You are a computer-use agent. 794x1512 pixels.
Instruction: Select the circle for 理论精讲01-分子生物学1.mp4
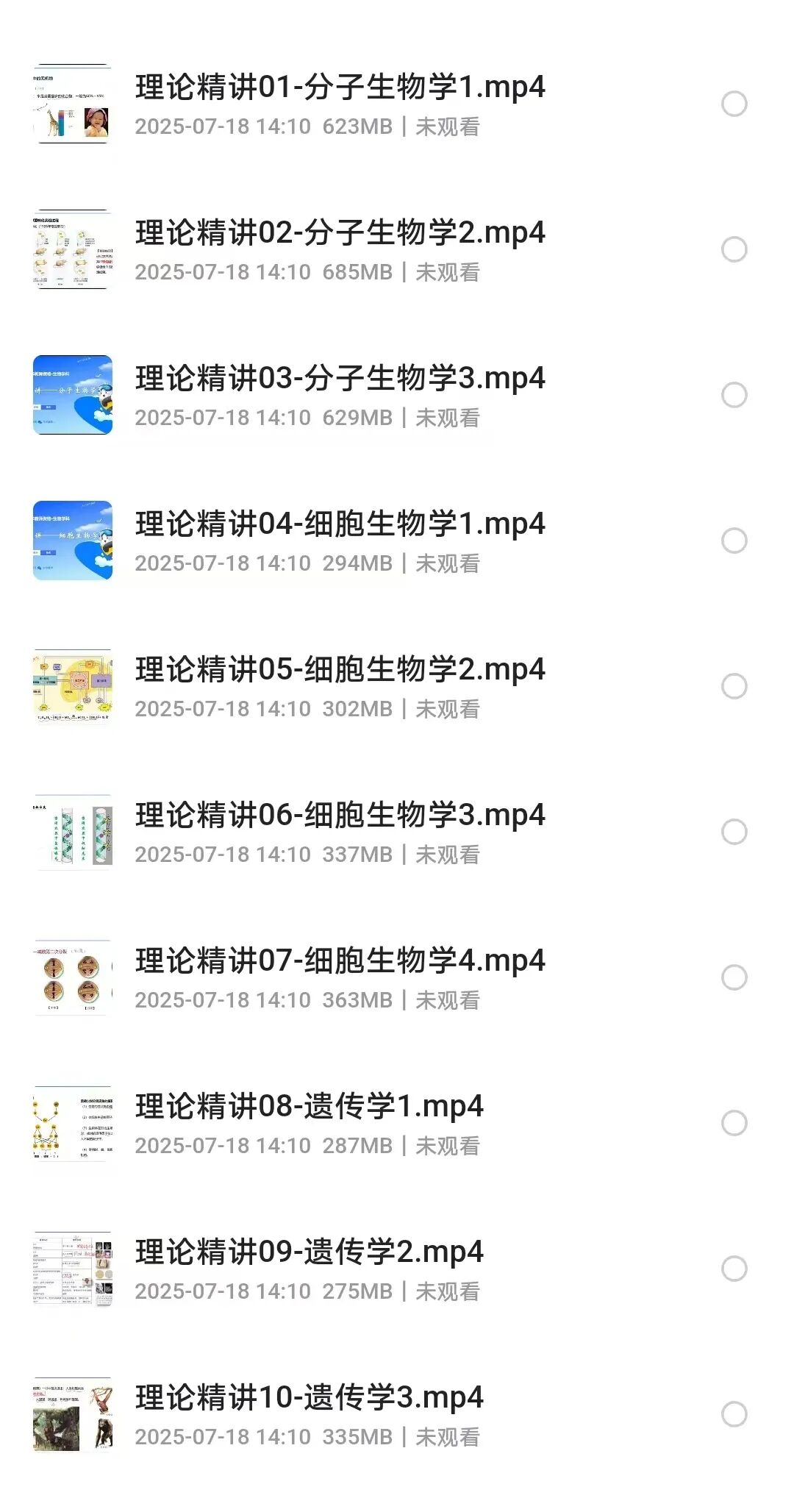[734, 104]
